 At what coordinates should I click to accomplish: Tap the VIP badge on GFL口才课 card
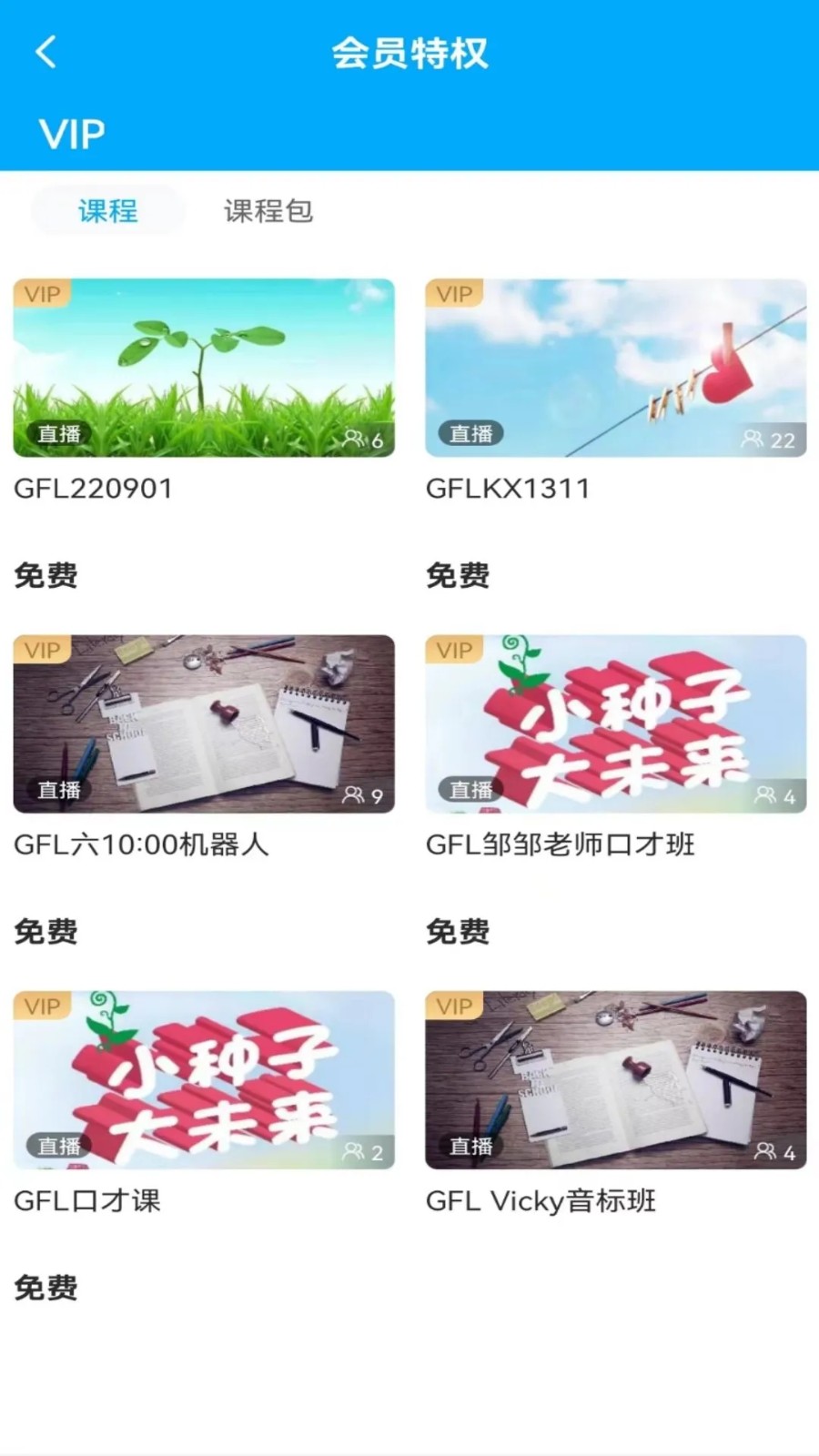[42, 1005]
